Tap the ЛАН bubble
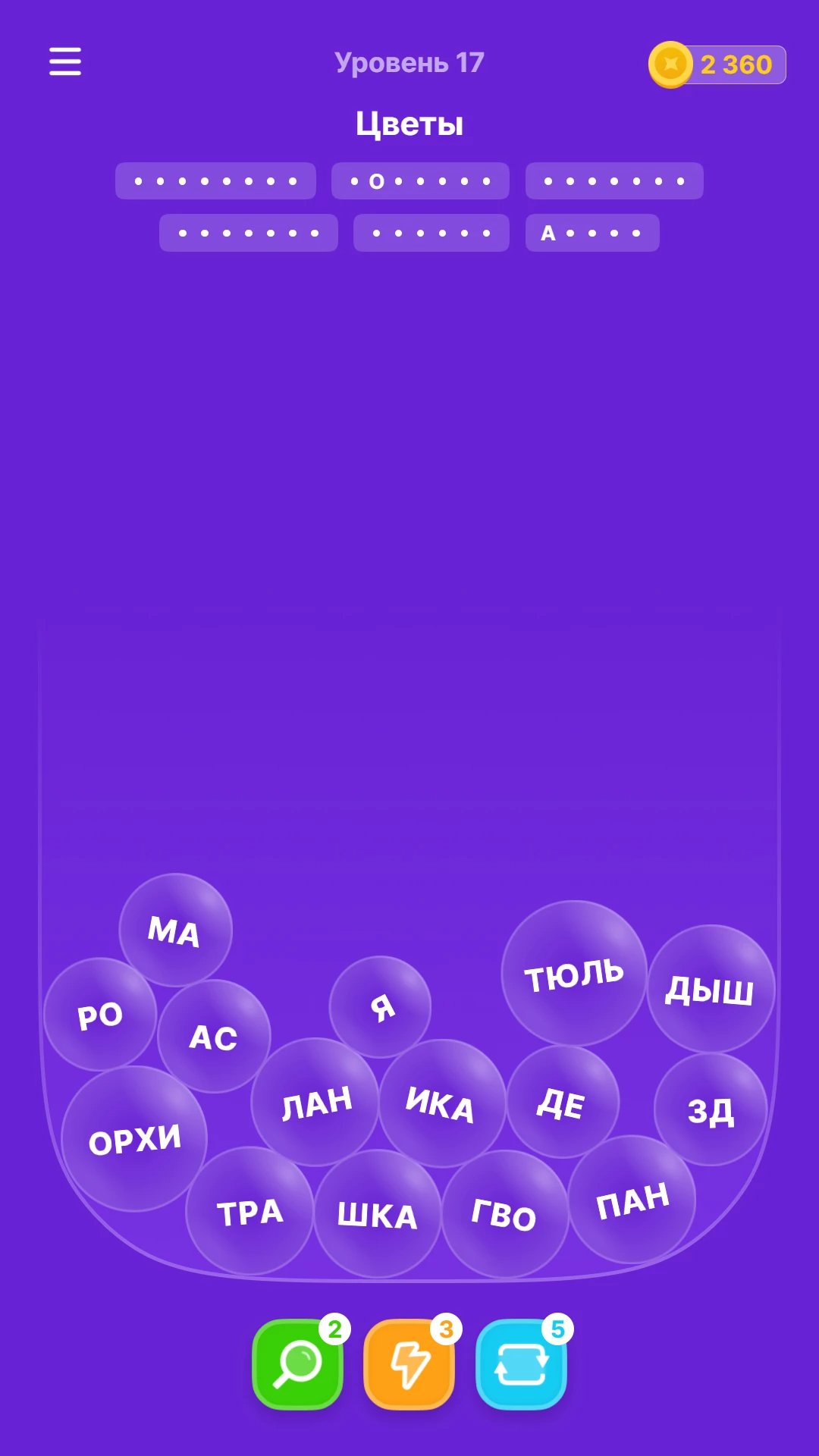Screen dimensions: 819x1456 (x=315, y=1102)
